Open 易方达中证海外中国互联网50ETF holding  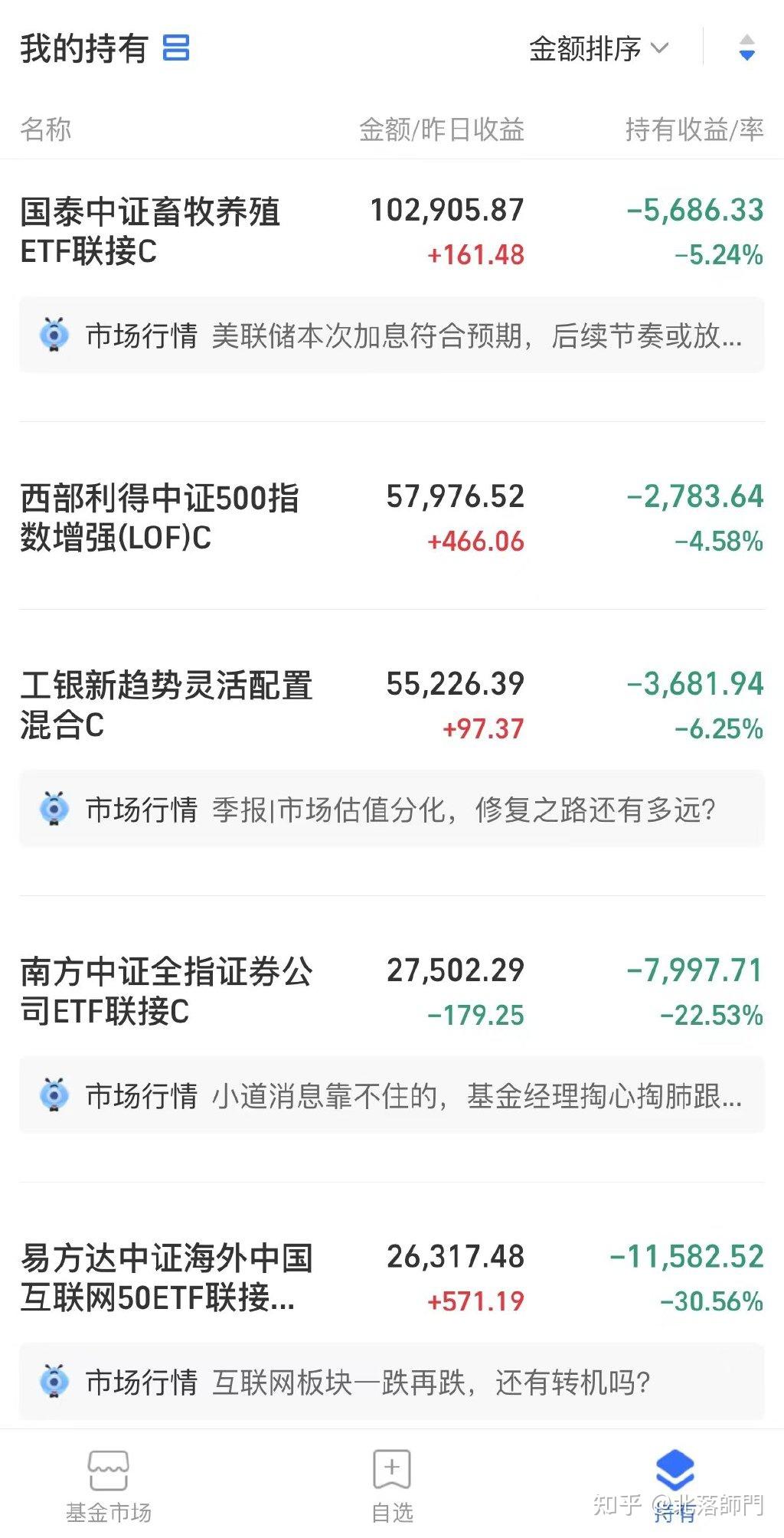[x=392, y=1278]
